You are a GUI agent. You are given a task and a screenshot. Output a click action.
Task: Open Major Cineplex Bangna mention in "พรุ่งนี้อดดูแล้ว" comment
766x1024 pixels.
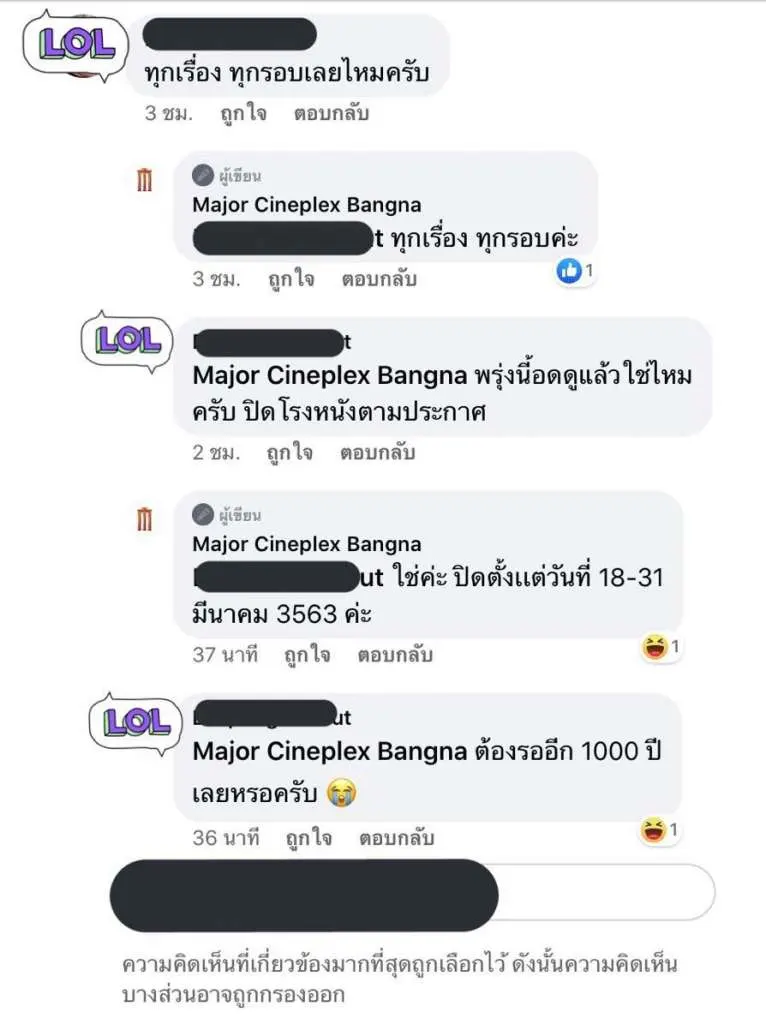(x=330, y=376)
